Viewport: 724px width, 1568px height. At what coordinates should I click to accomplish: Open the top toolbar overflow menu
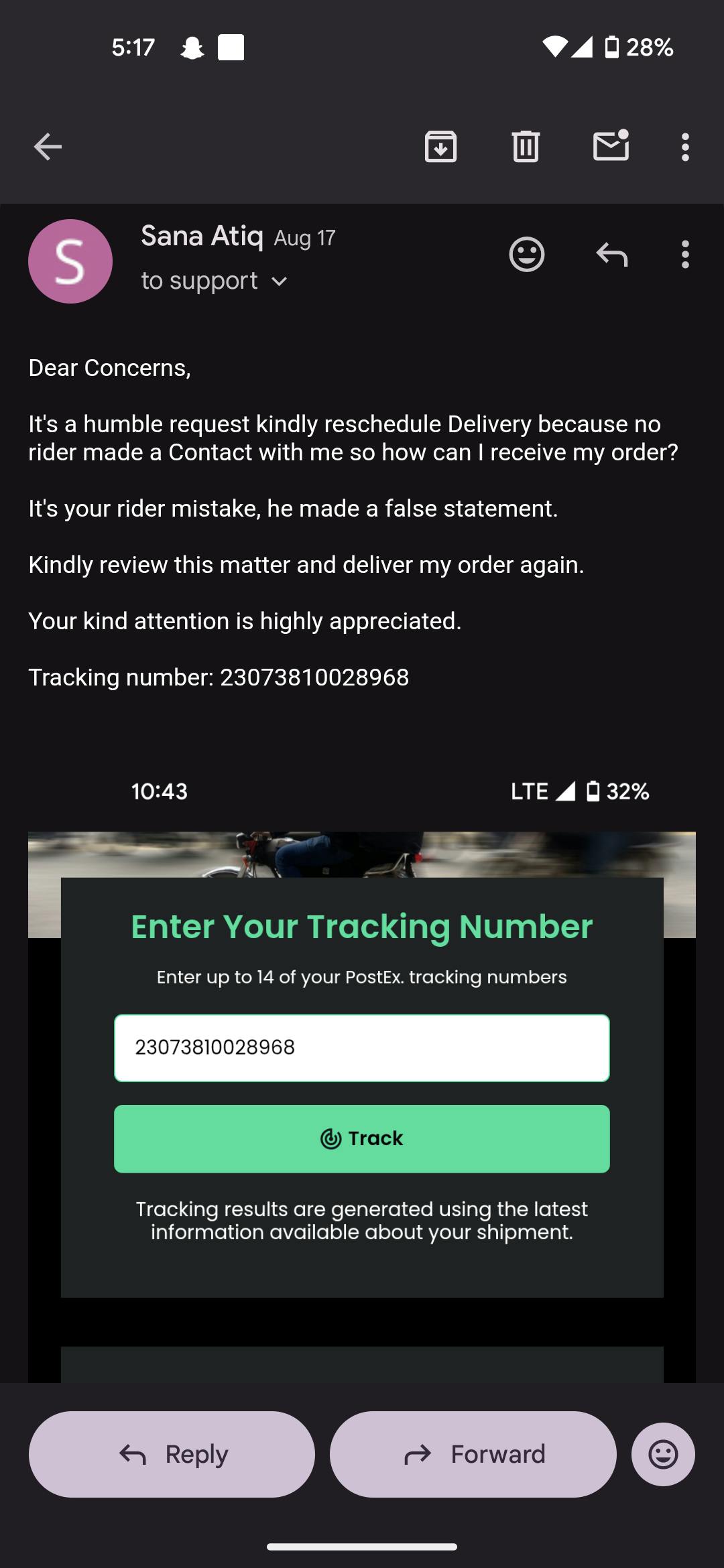[685, 147]
